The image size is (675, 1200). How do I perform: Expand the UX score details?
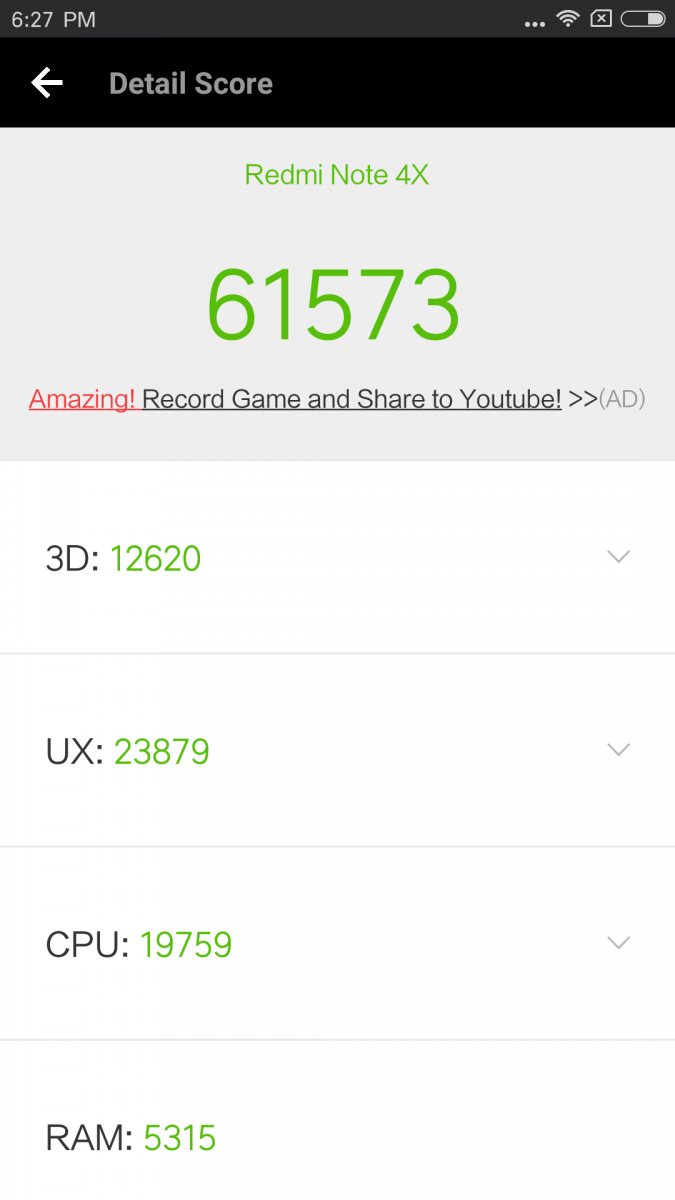(618, 750)
